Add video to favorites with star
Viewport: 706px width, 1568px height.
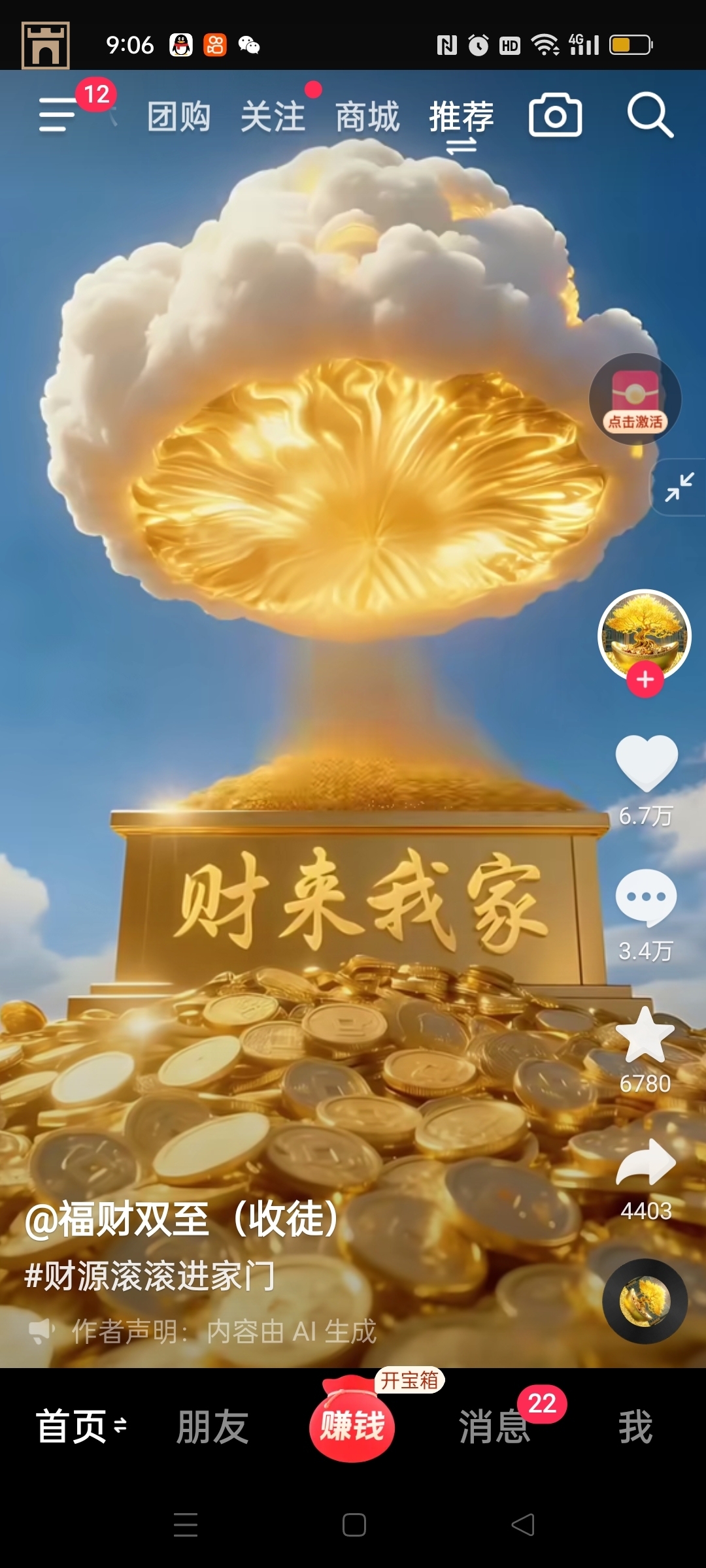[645, 1035]
